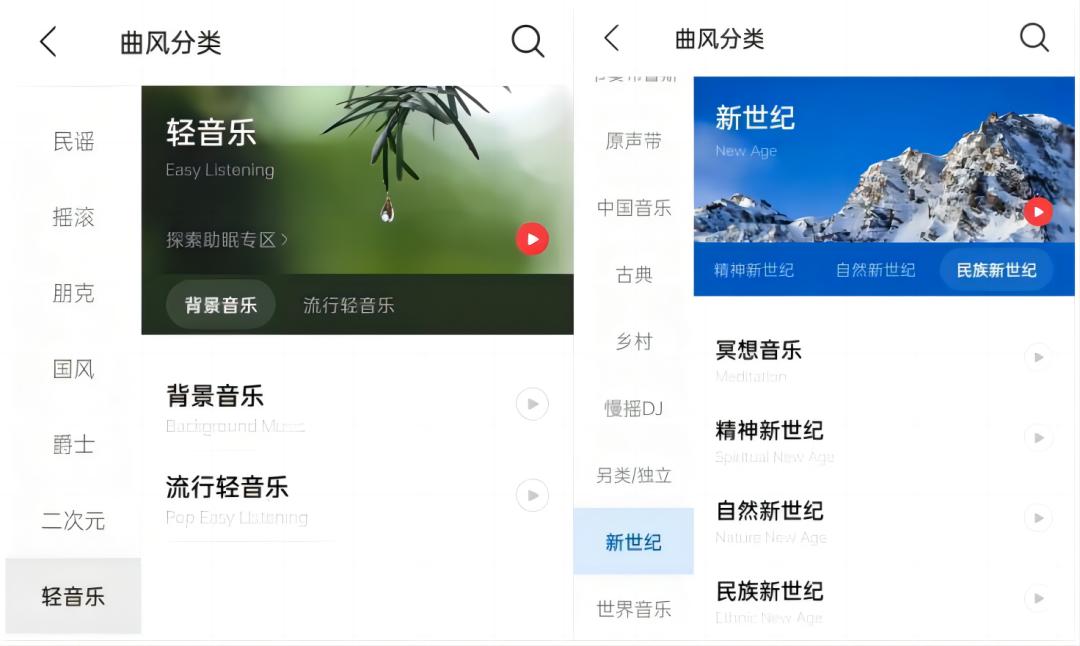Switch to the 摇滚 category
Viewport: 1080px width, 646px height.
point(73,217)
